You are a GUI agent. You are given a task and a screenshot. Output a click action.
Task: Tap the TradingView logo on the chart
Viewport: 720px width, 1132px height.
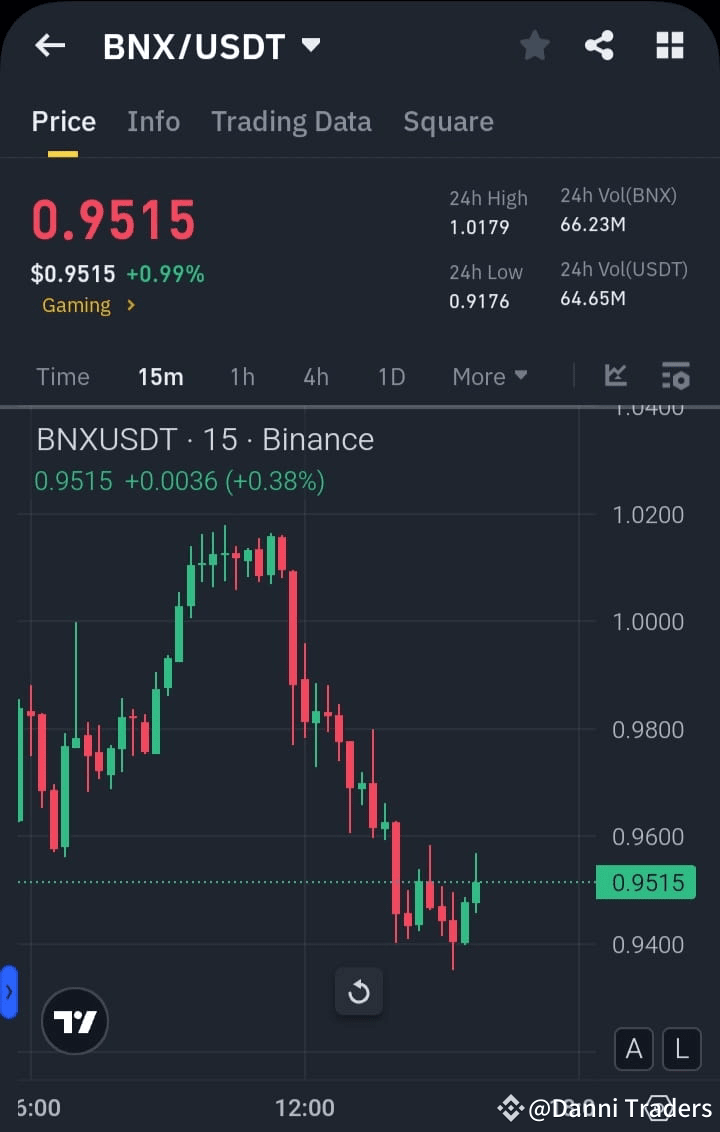point(75,1021)
